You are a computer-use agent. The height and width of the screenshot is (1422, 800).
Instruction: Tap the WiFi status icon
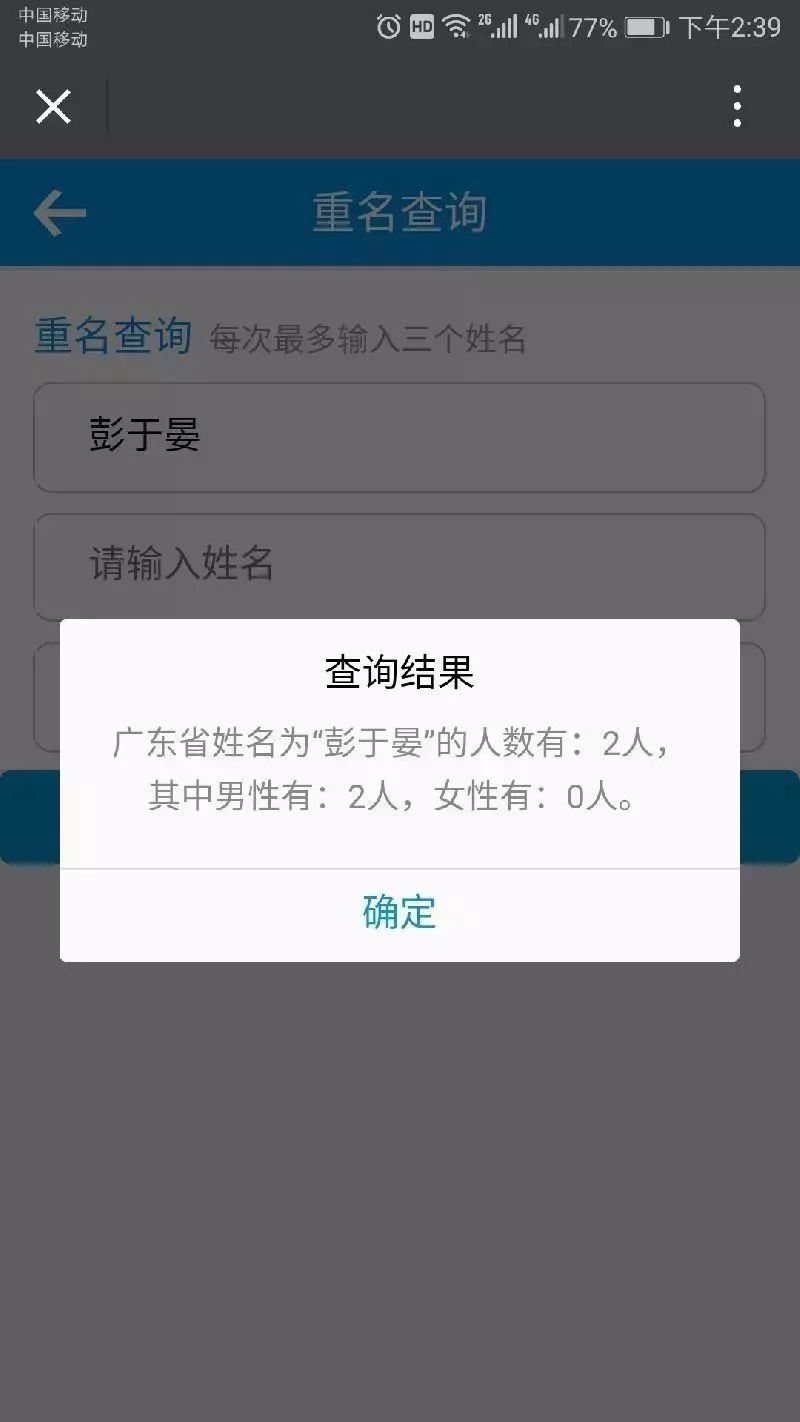point(455,27)
